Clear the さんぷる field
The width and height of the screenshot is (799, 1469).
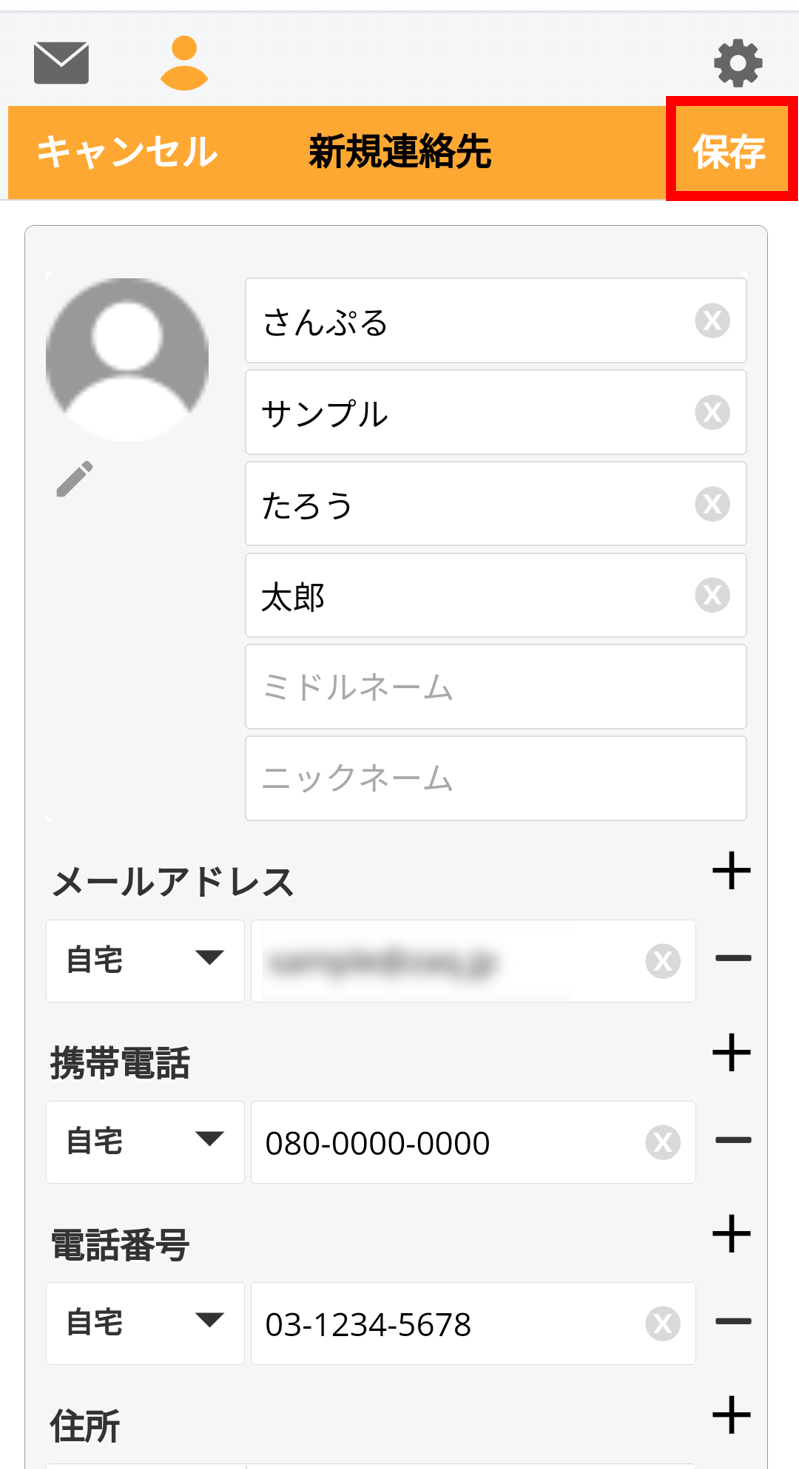coord(712,321)
